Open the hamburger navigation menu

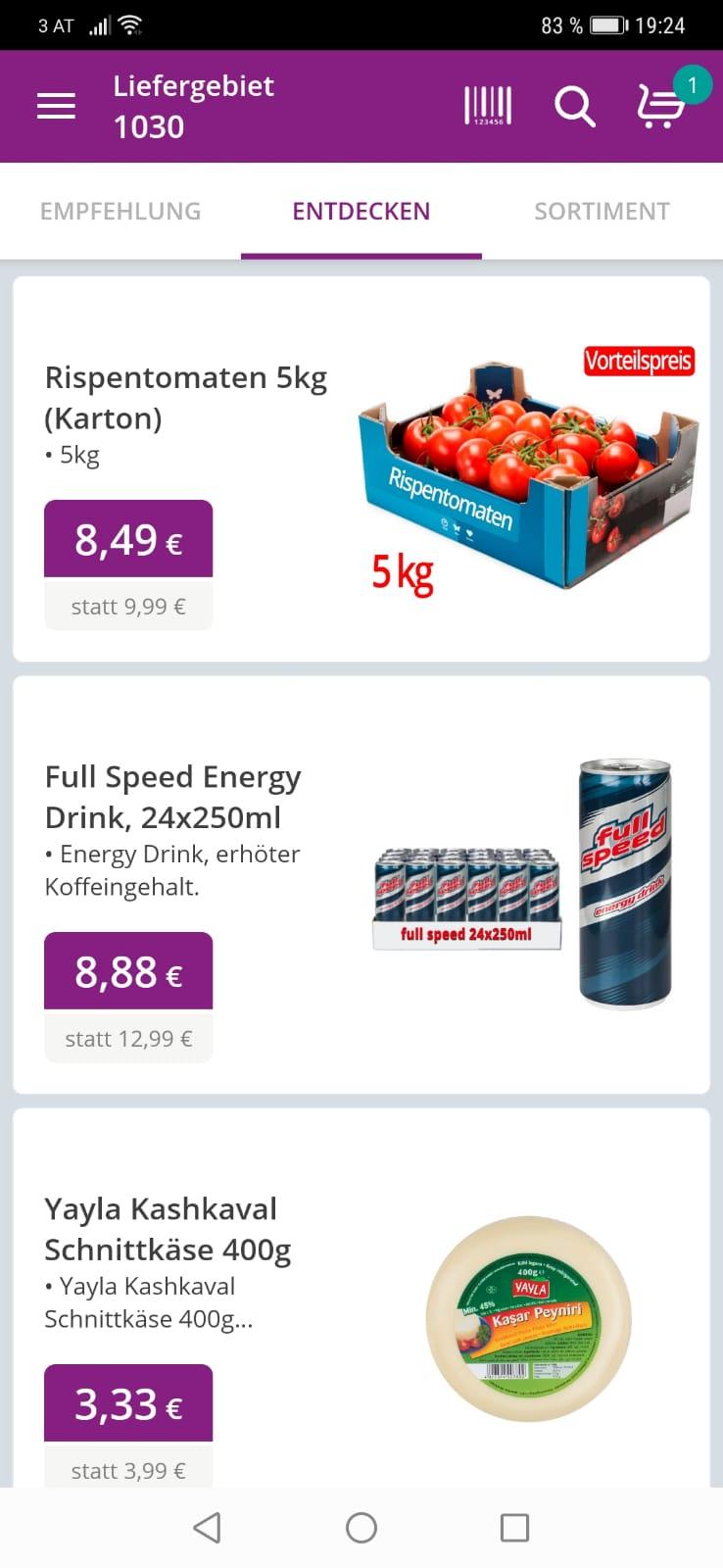tap(56, 106)
